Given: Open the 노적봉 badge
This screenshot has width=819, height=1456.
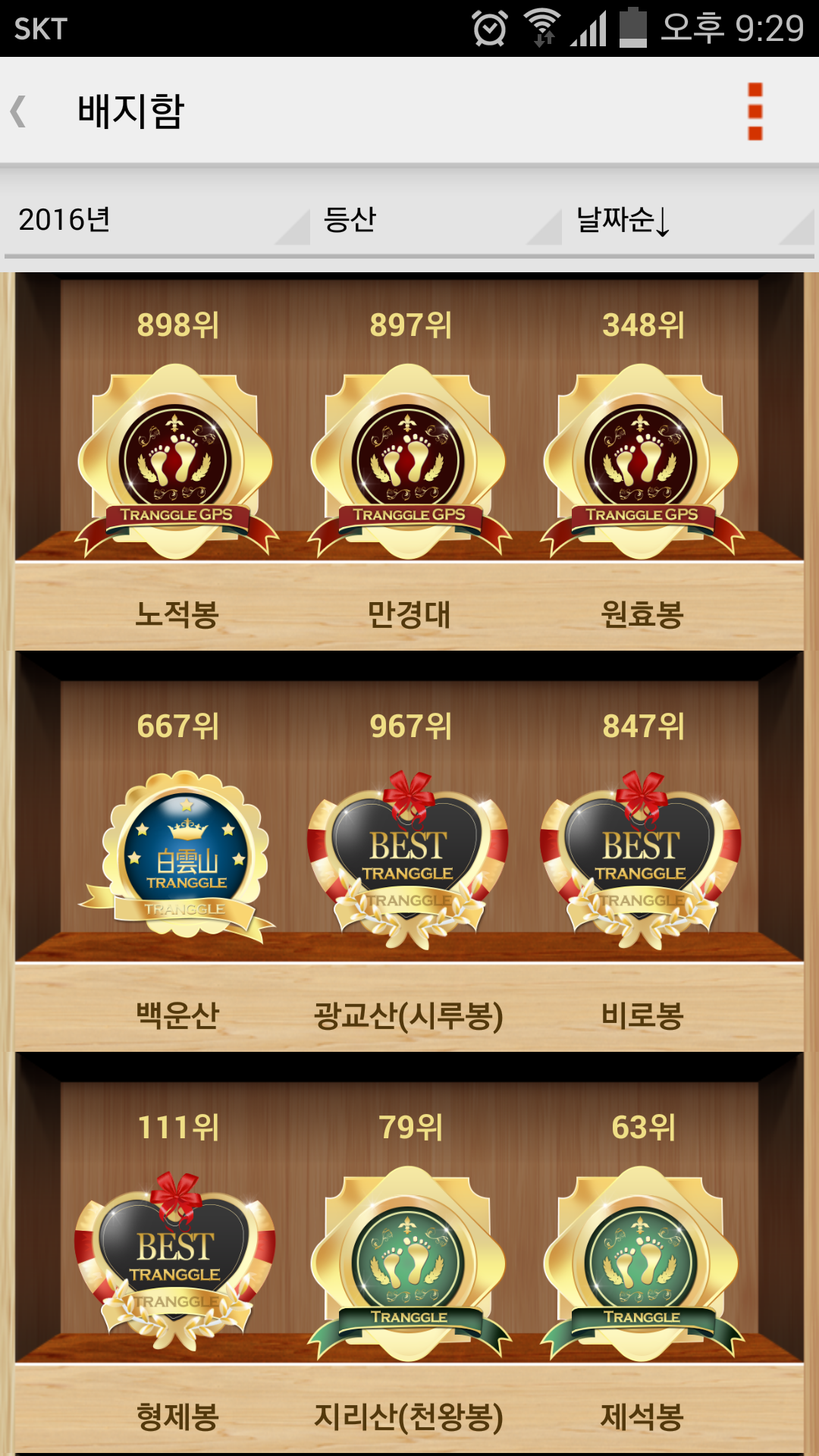Looking at the screenshot, I should 177,462.
